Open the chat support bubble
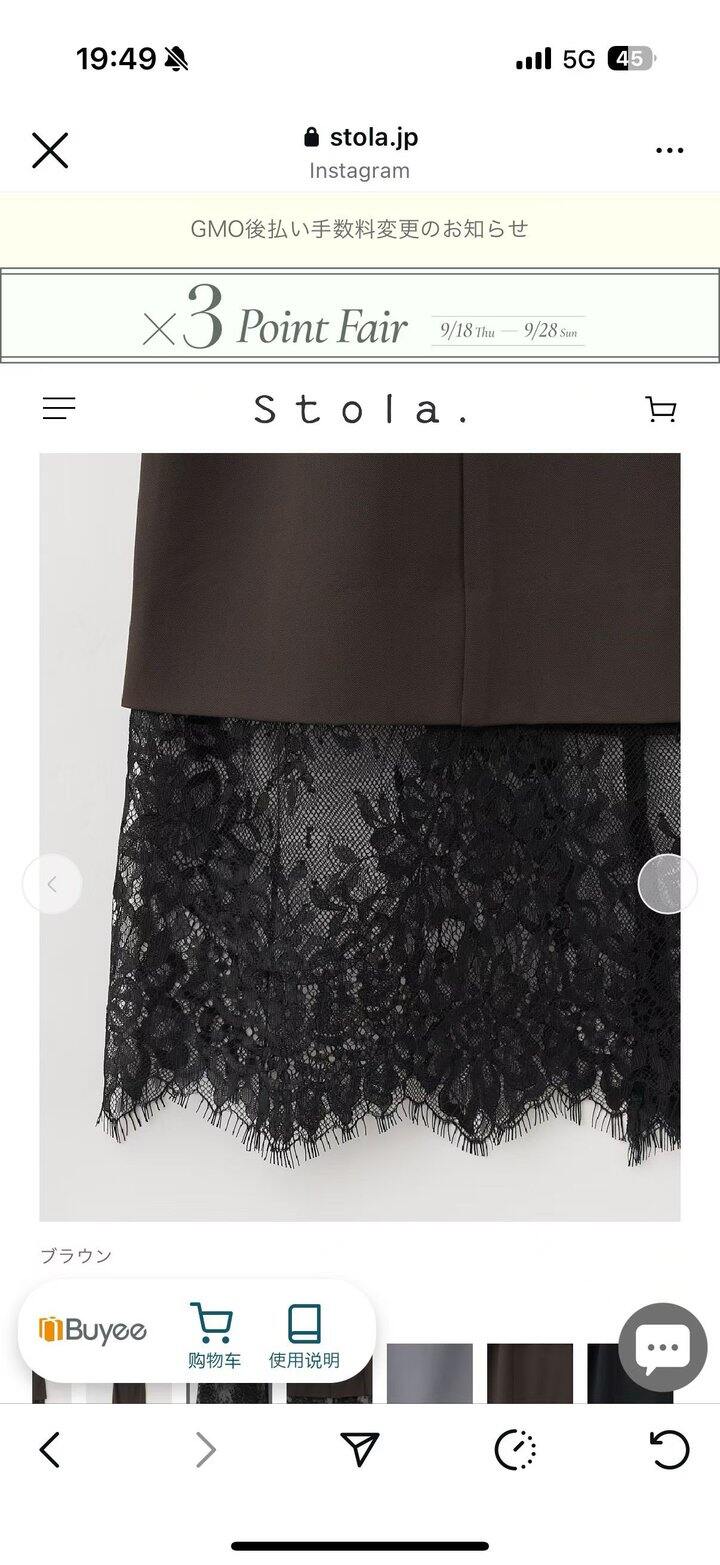The height and width of the screenshot is (1565, 720). pos(663,1347)
